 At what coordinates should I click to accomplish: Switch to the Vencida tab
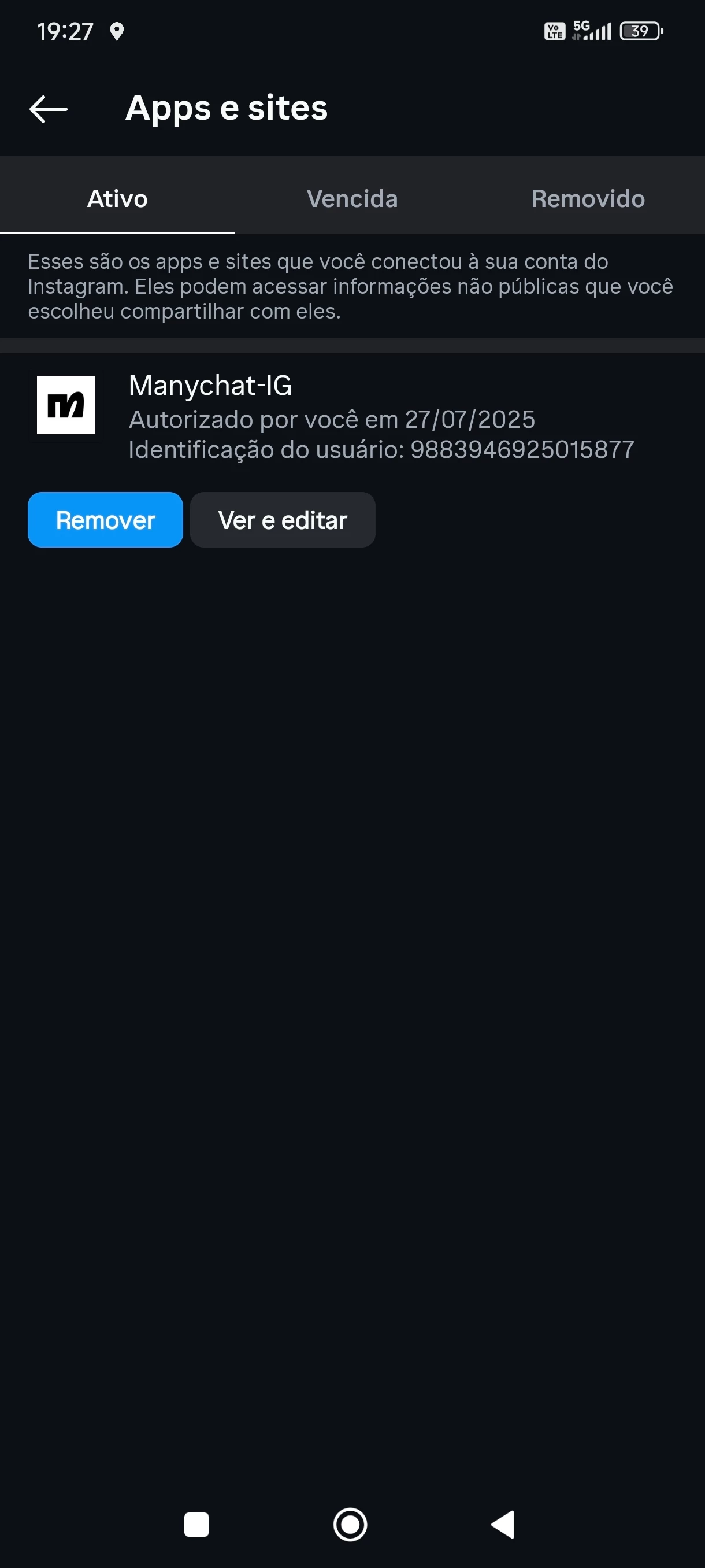[352, 198]
